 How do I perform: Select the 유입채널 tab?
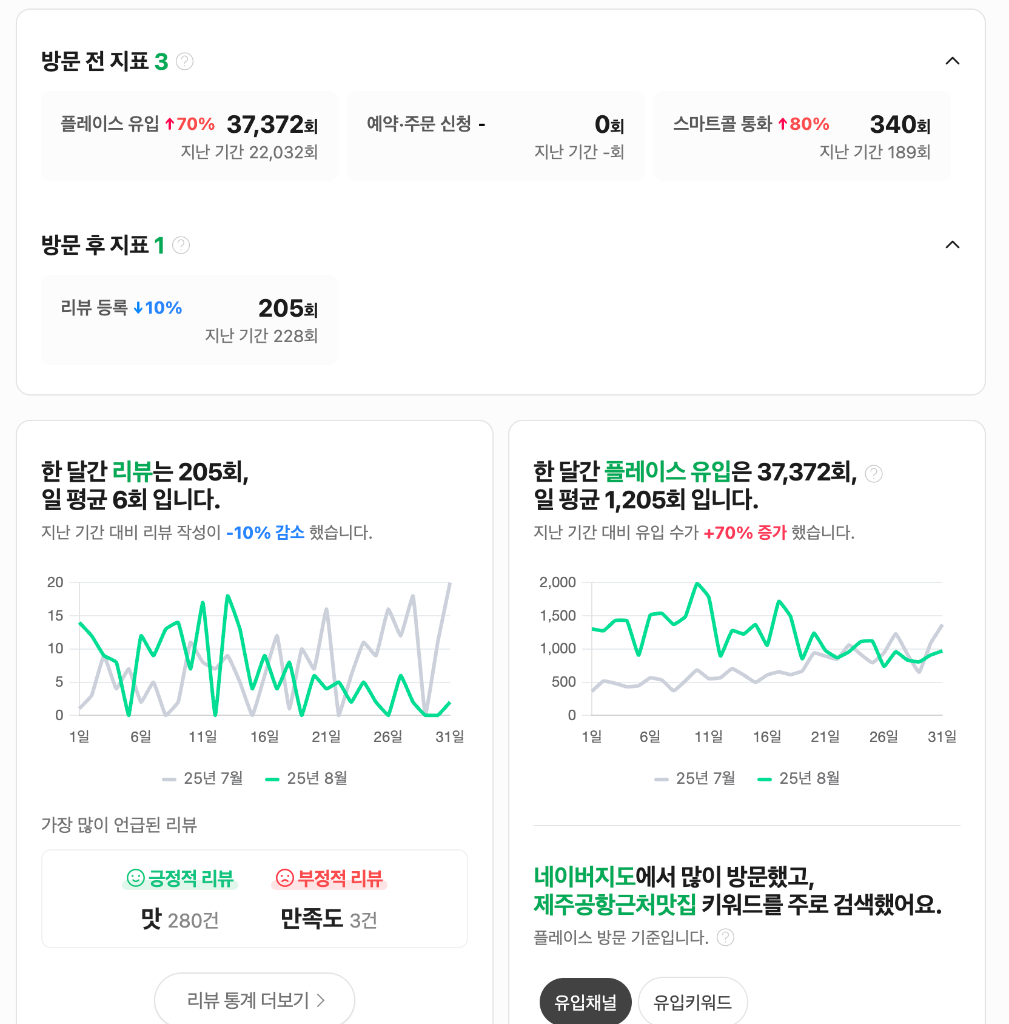coord(585,1000)
